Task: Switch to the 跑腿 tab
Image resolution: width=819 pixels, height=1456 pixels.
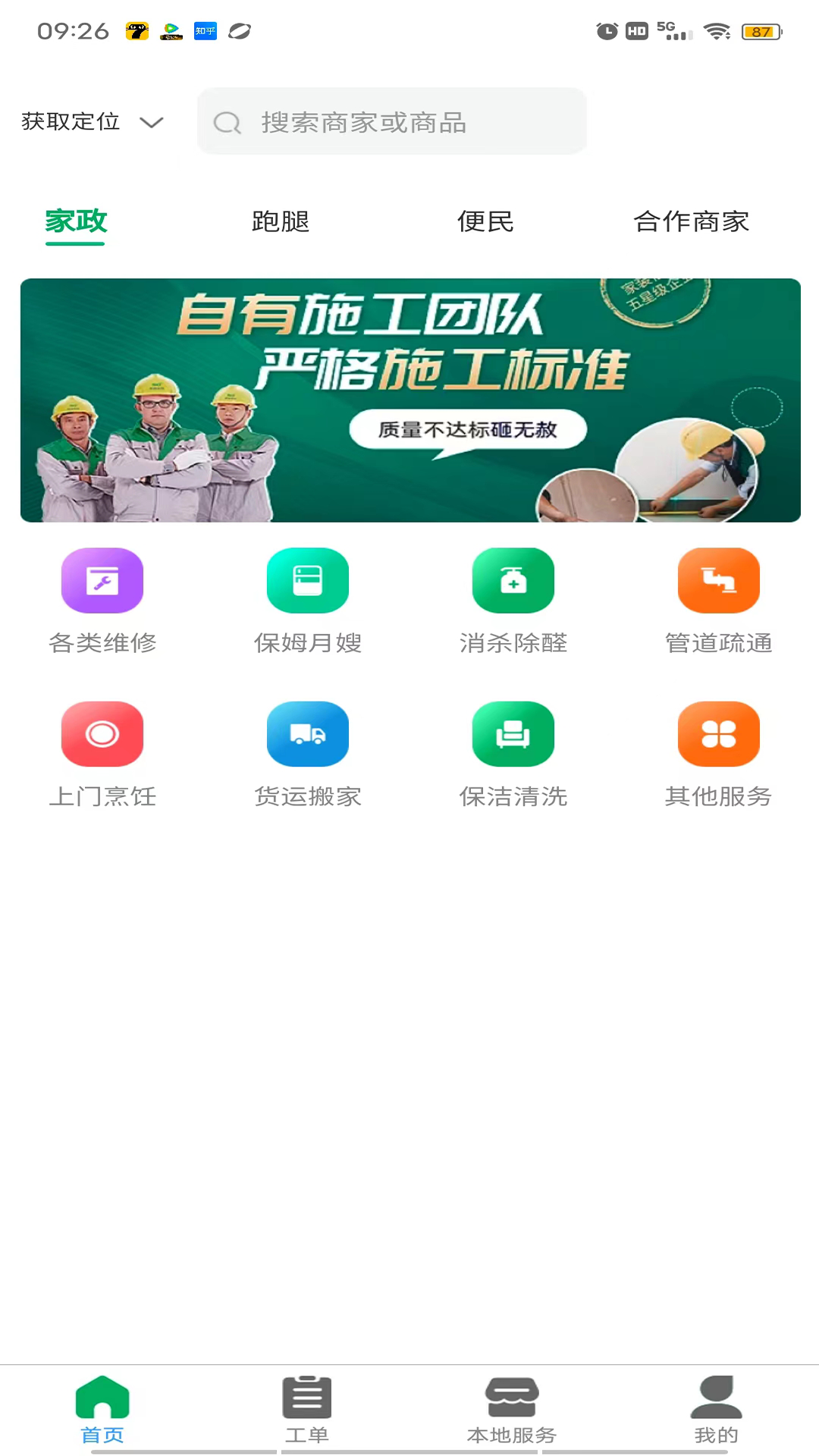Action: click(281, 222)
